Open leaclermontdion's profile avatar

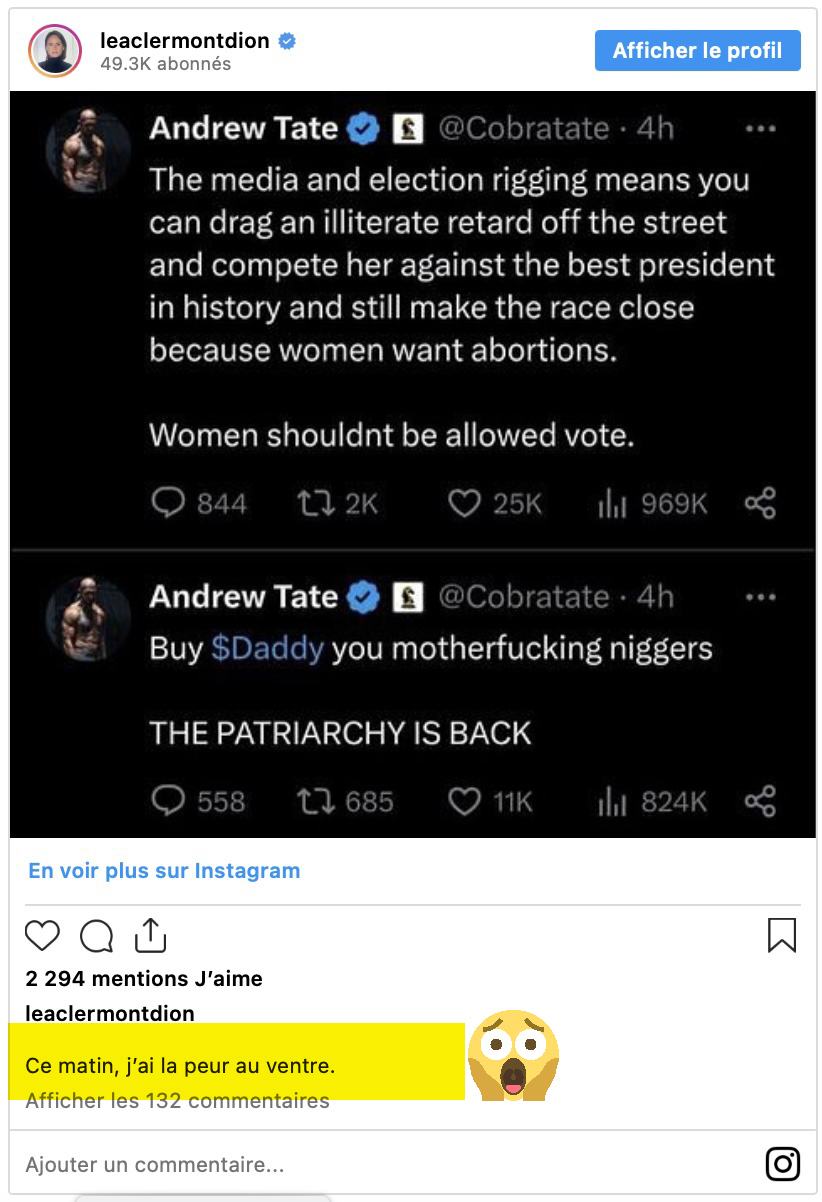click(x=55, y=51)
